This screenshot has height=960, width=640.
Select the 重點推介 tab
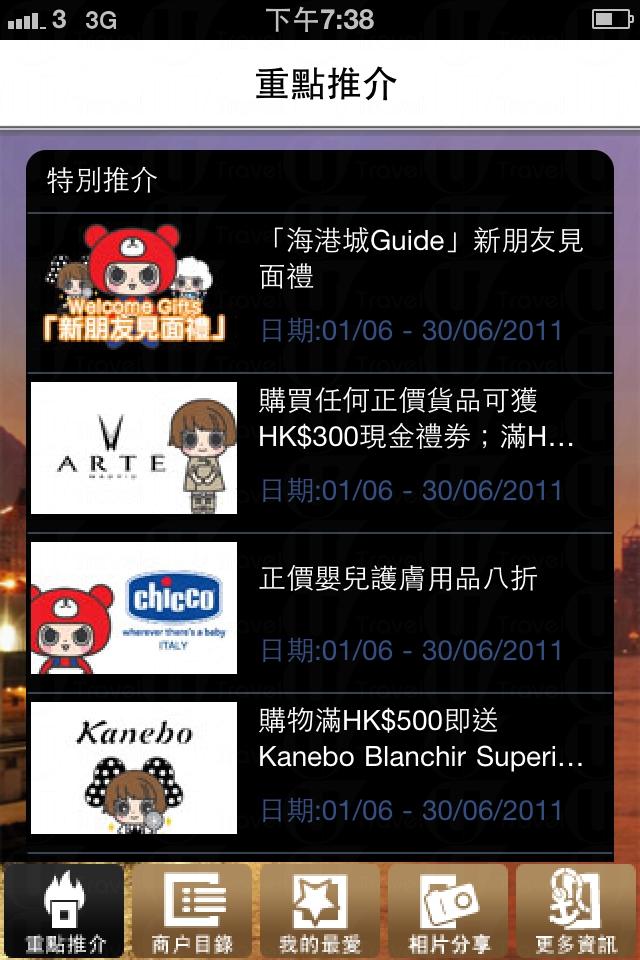click(64, 912)
